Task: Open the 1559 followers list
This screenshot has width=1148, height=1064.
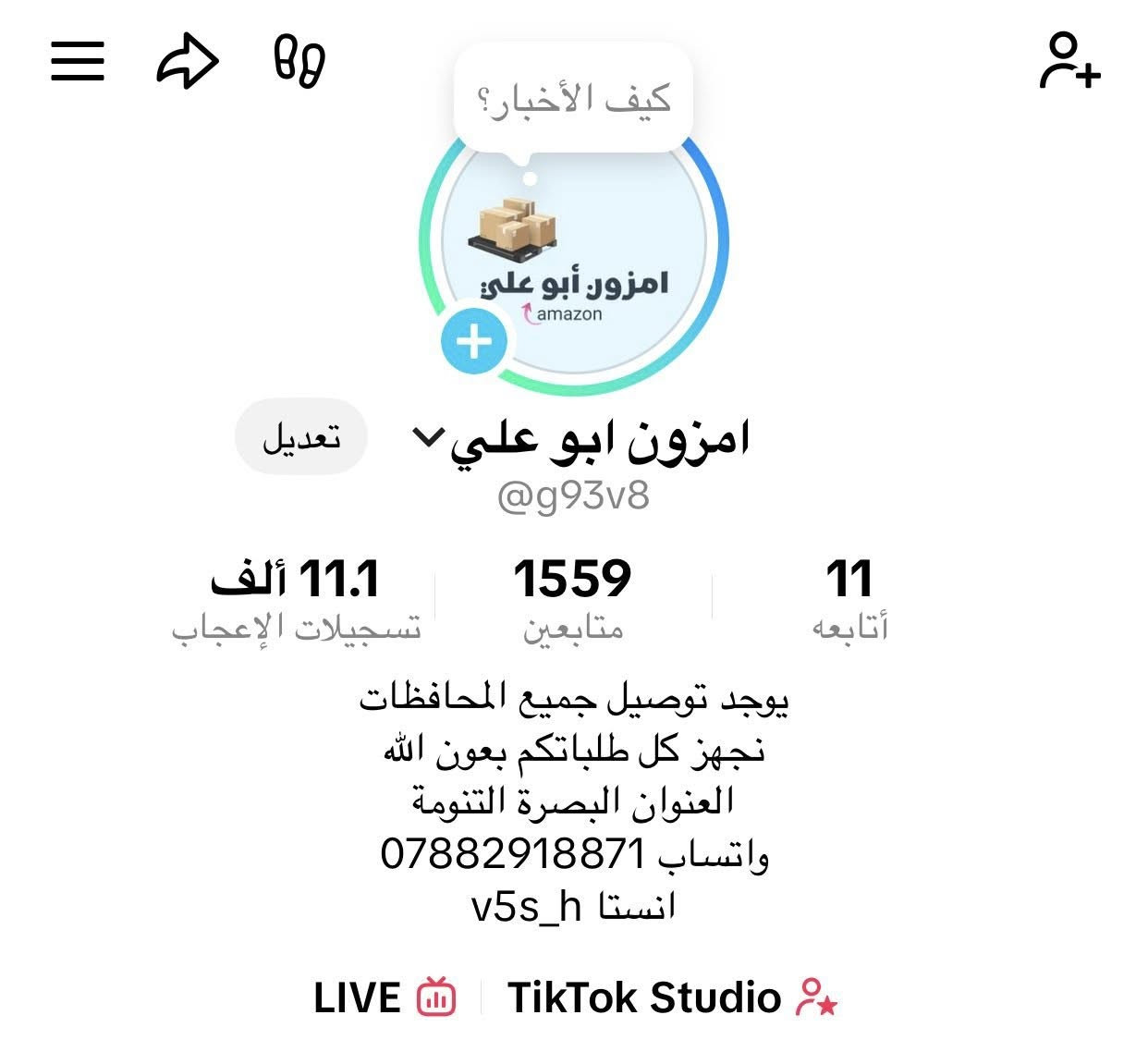Action: tap(573, 598)
